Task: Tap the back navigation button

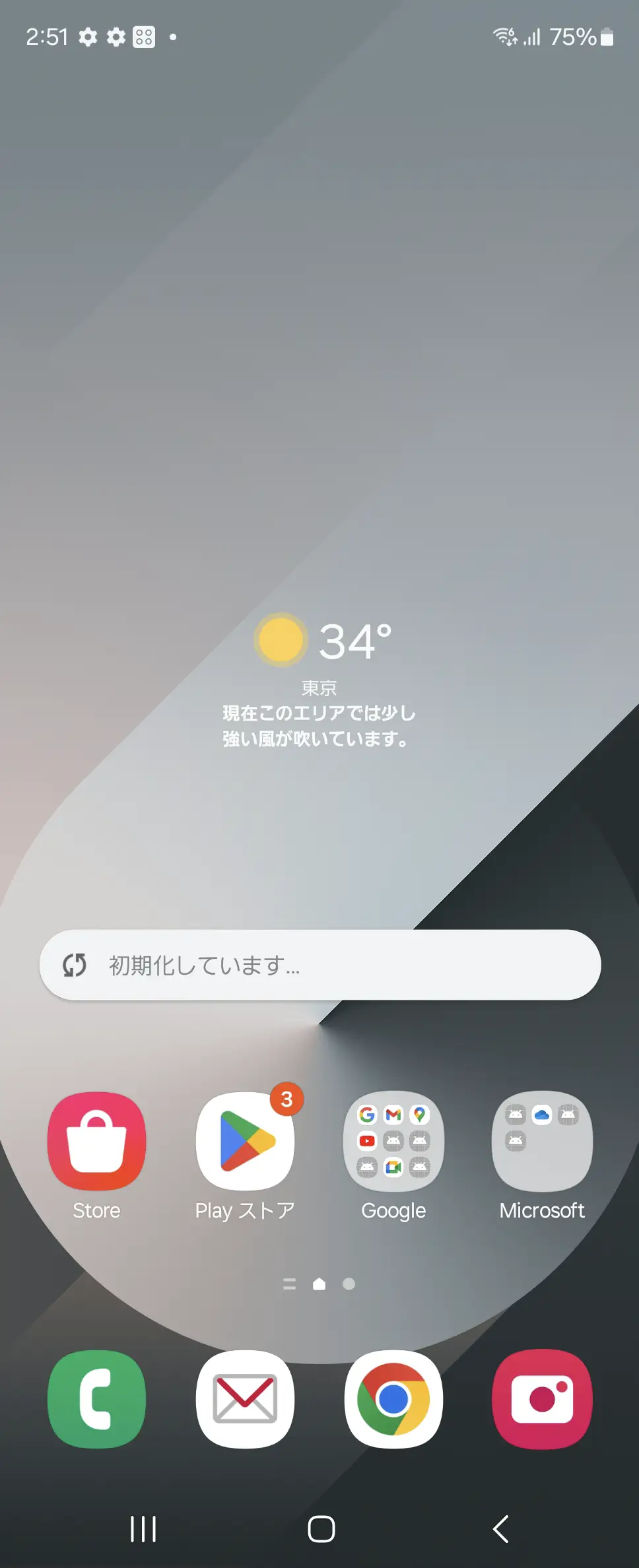Action: coord(500,1530)
